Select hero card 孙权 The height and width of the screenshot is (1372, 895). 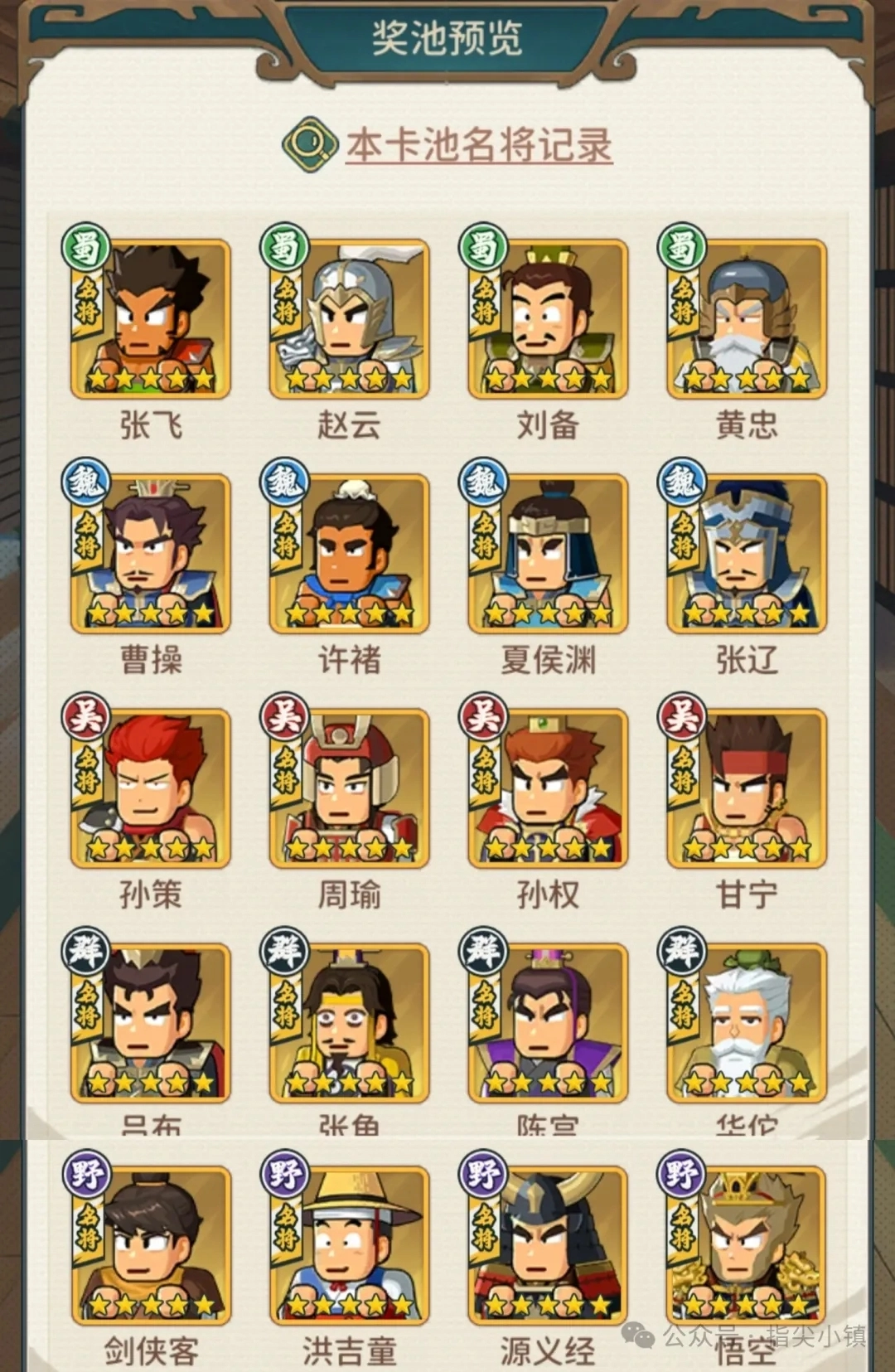tap(548, 788)
